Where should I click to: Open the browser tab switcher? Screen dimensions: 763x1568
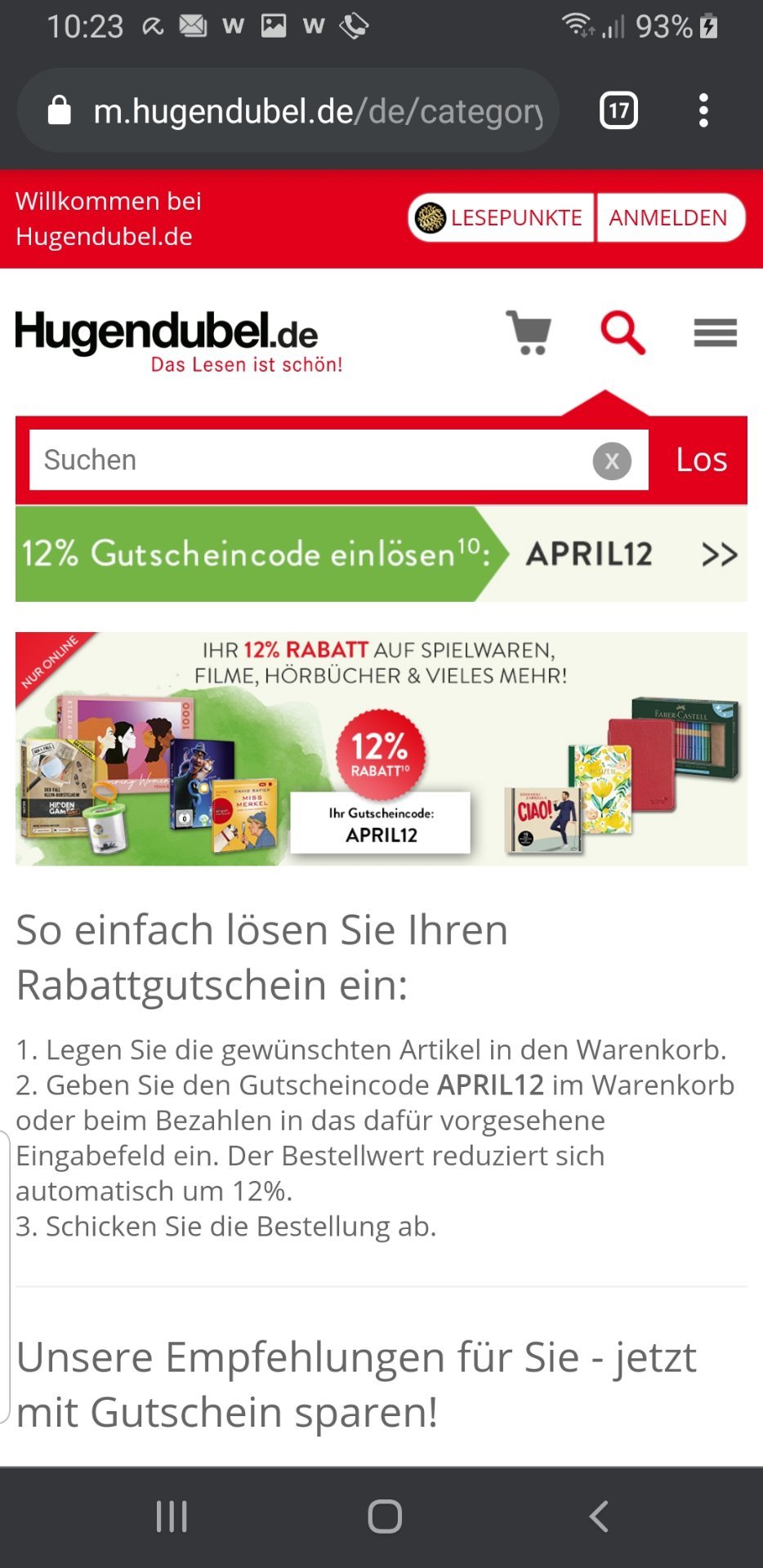click(619, 110)
